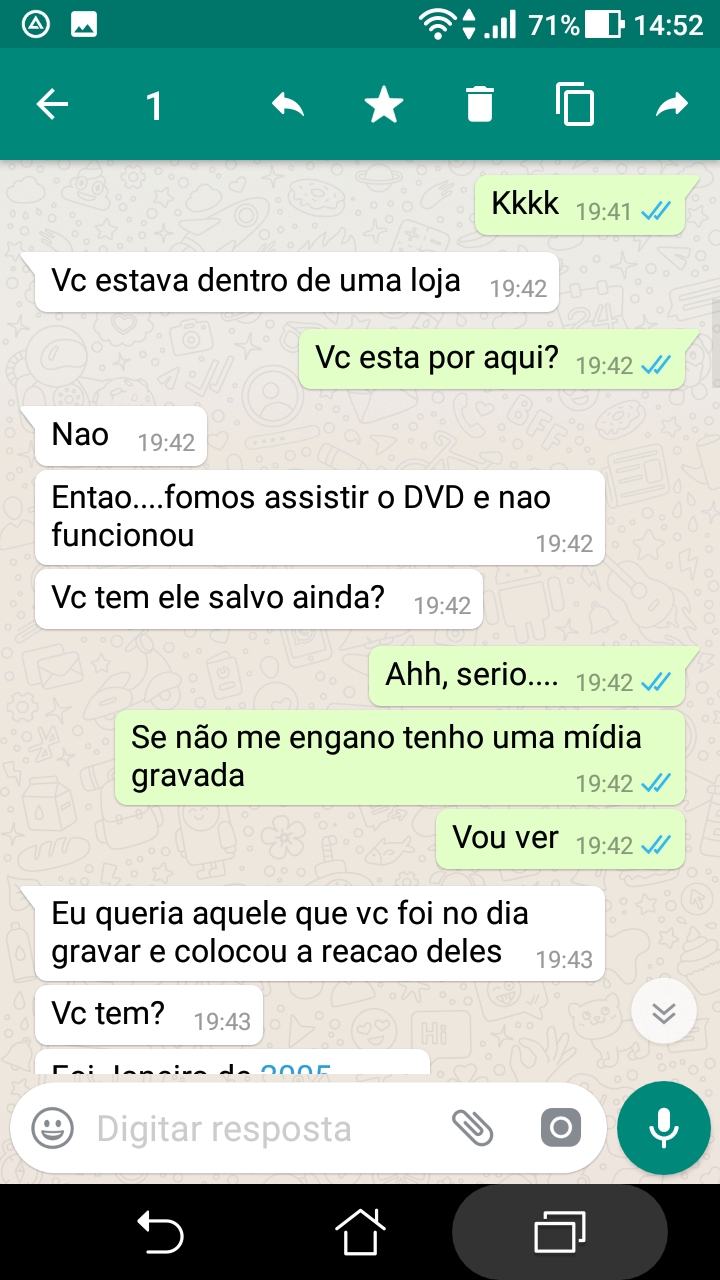Go to the system home screen
720x1280 pixels.
click(360, 1232)
